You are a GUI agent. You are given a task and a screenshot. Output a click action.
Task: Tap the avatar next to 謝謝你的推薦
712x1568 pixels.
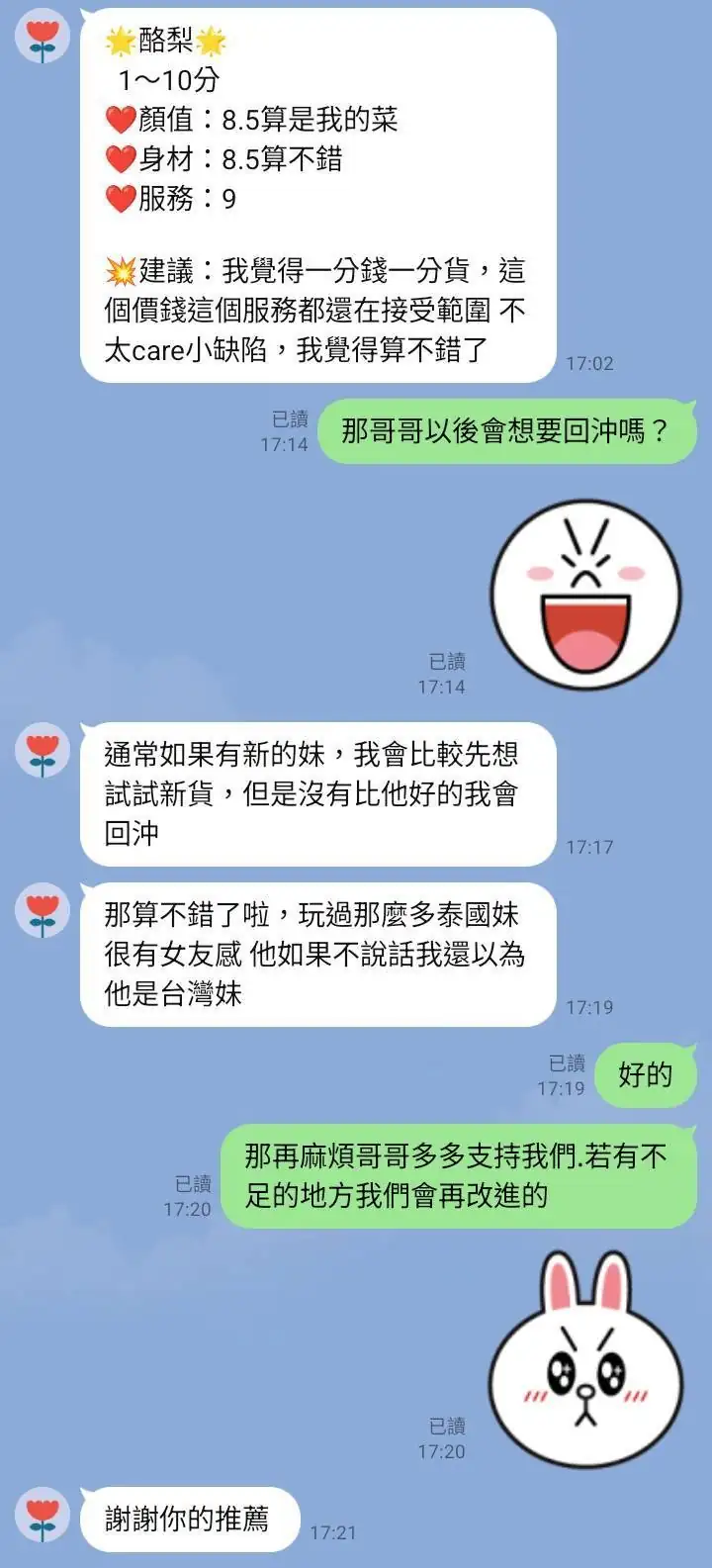point(43,1515)
